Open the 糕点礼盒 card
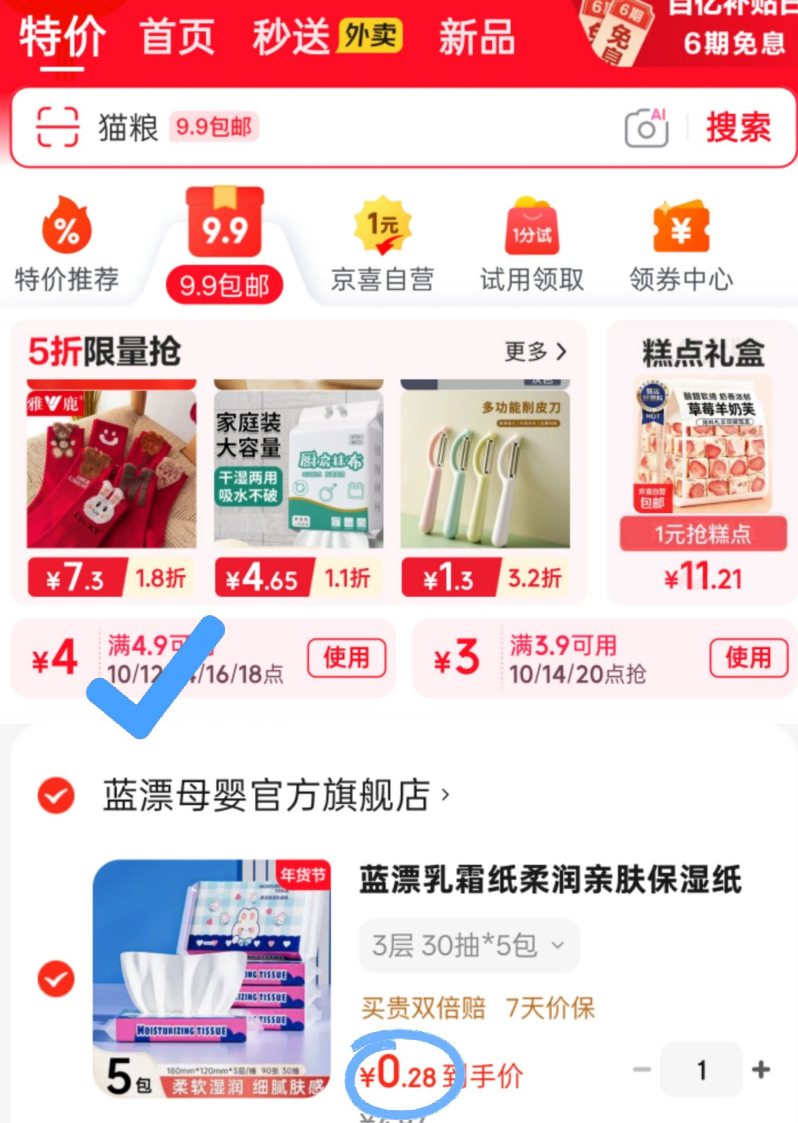 point(702,460)
